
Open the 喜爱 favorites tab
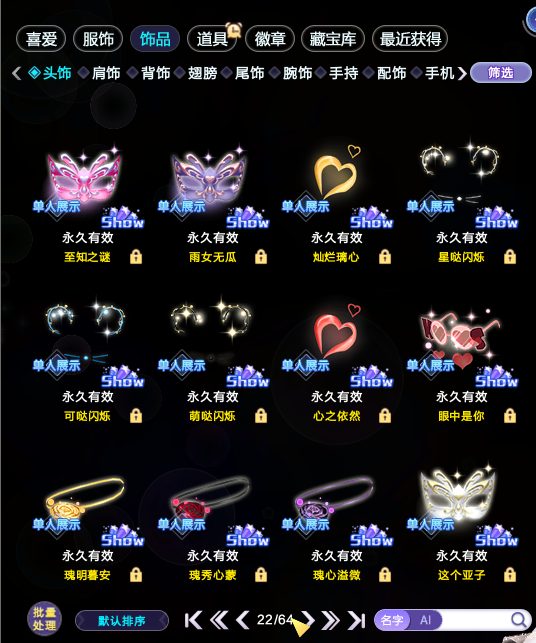pos(41,39)
